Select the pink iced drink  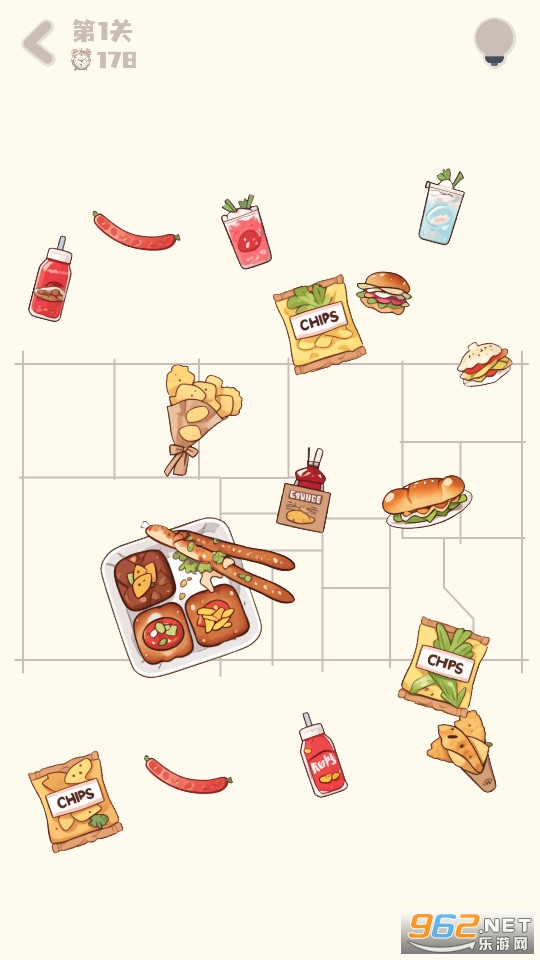246,231
